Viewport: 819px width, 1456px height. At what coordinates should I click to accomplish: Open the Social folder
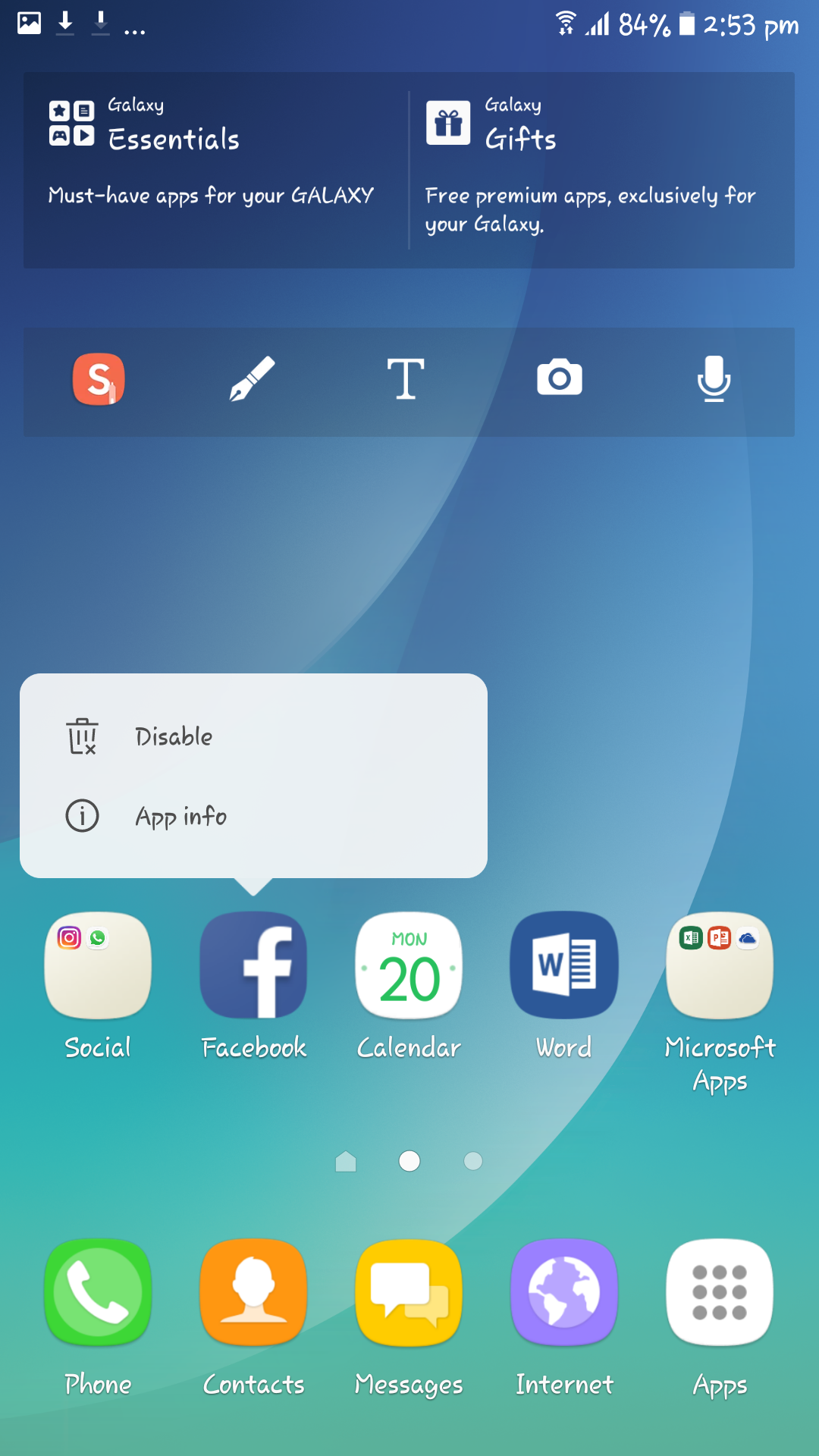click(x=98, y=986)
